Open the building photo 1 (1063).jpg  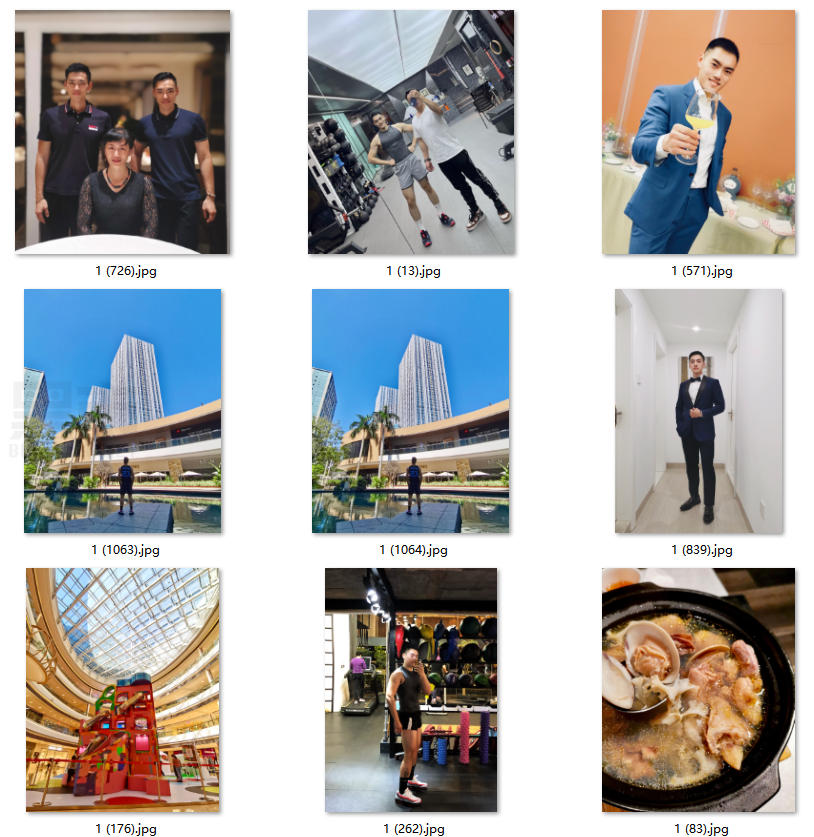coord(122,411)
